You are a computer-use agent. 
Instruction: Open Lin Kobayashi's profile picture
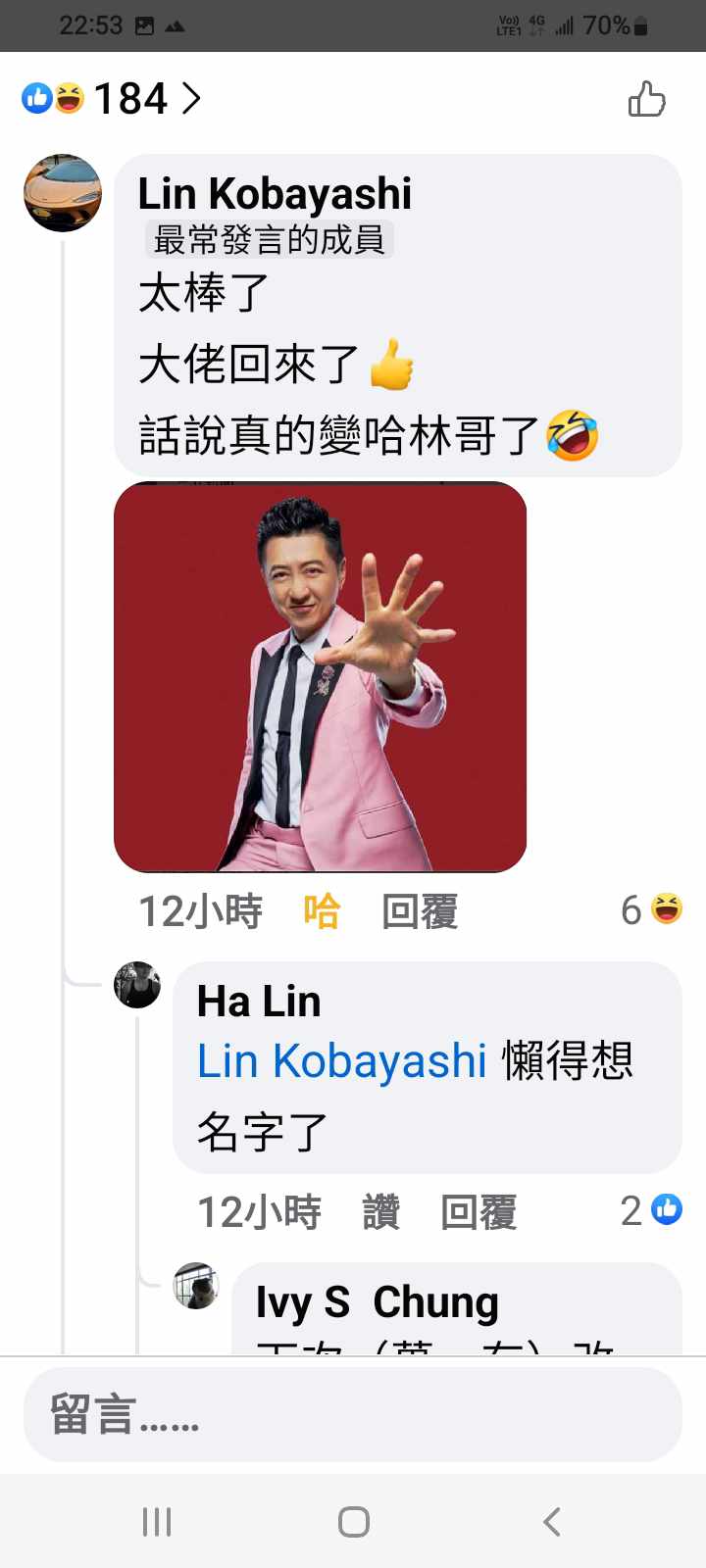63,193
